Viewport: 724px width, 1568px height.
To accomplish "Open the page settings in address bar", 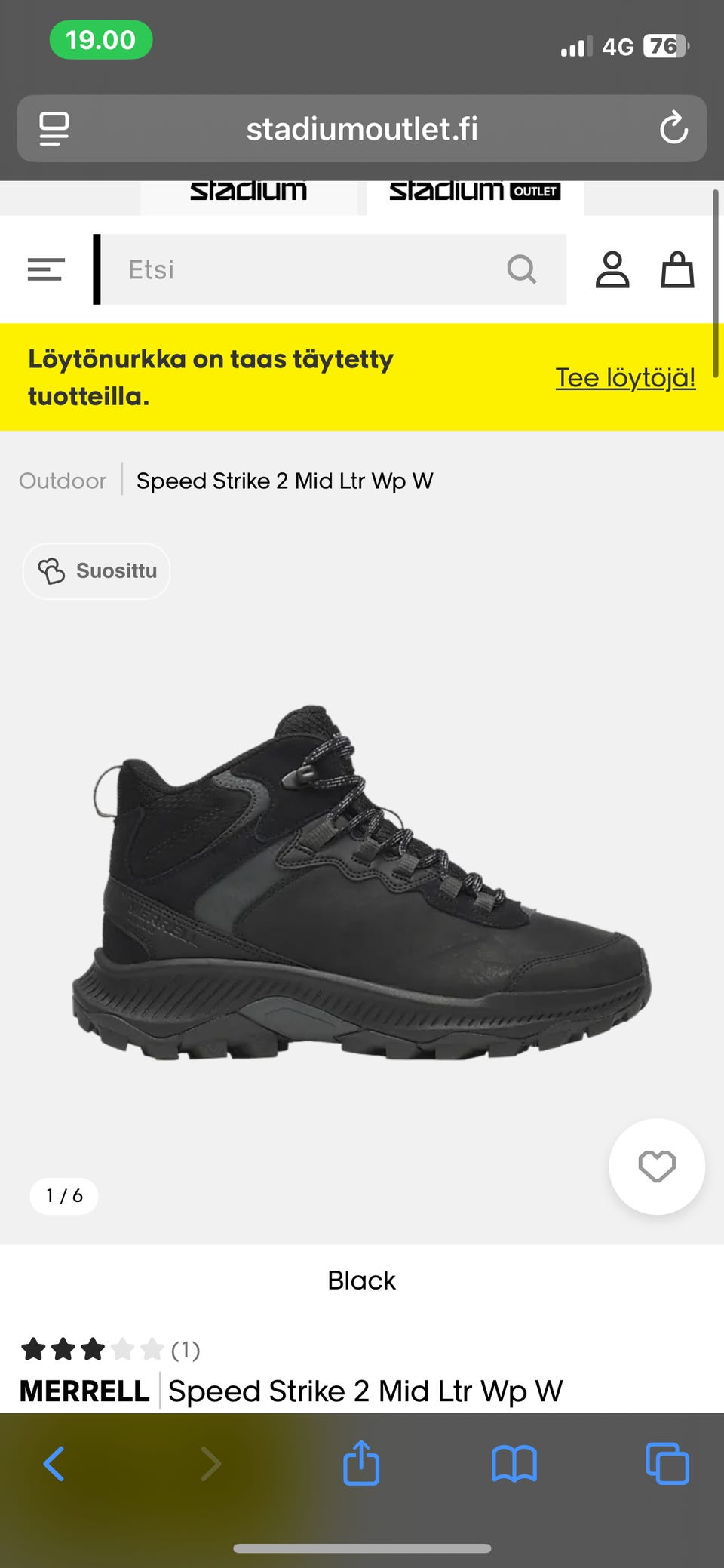I will [x=54, y=128].
